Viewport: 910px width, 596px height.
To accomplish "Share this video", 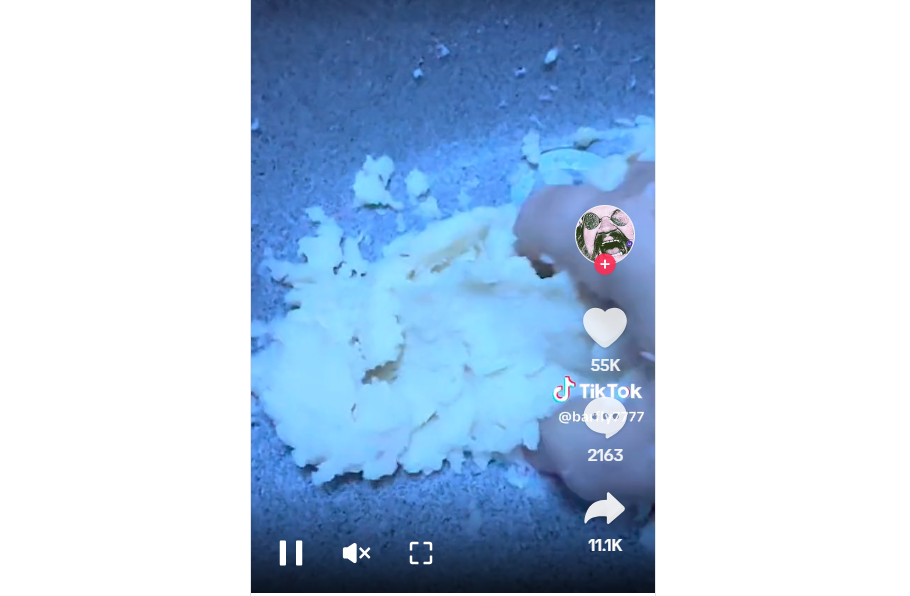I will [605, 509].
